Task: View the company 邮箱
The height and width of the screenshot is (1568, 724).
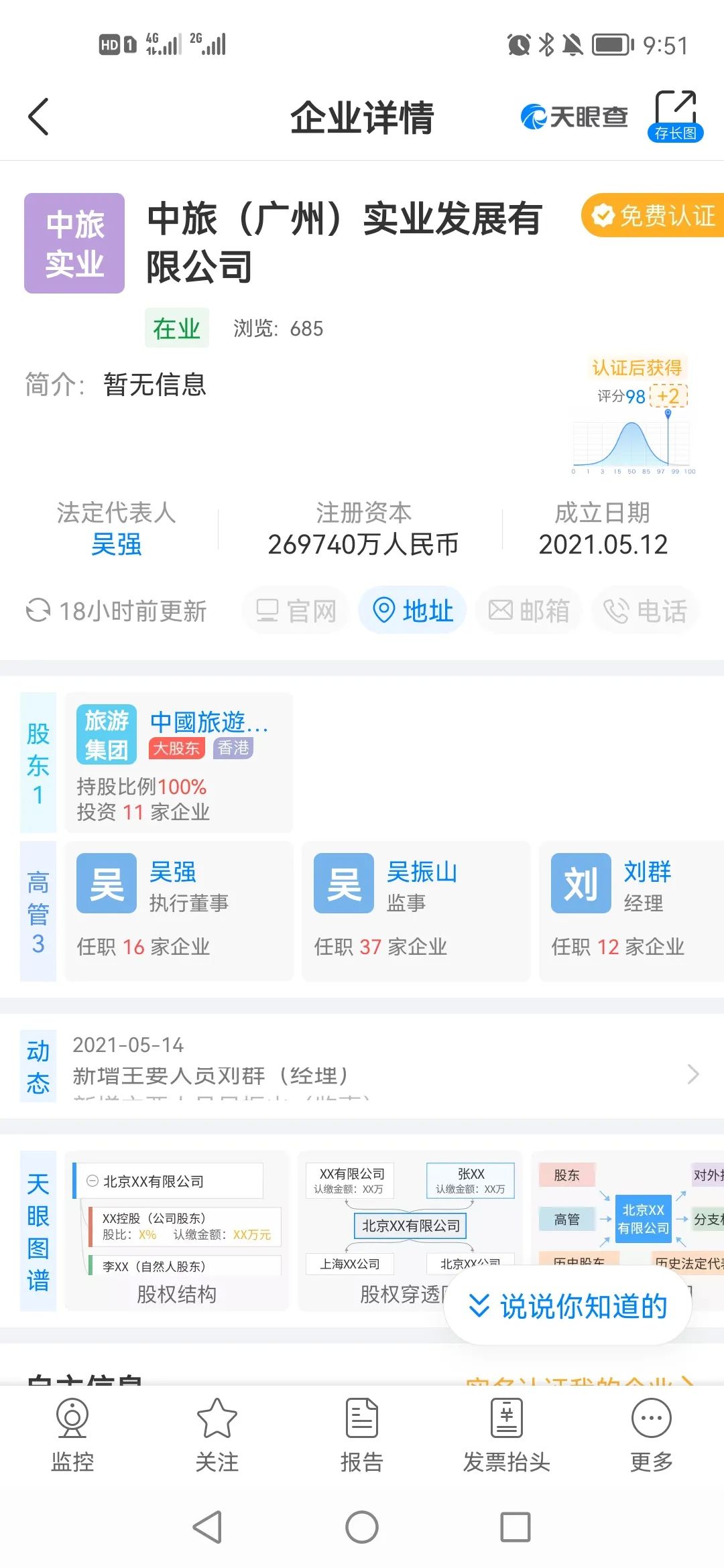Action: (x=529, y=610)
